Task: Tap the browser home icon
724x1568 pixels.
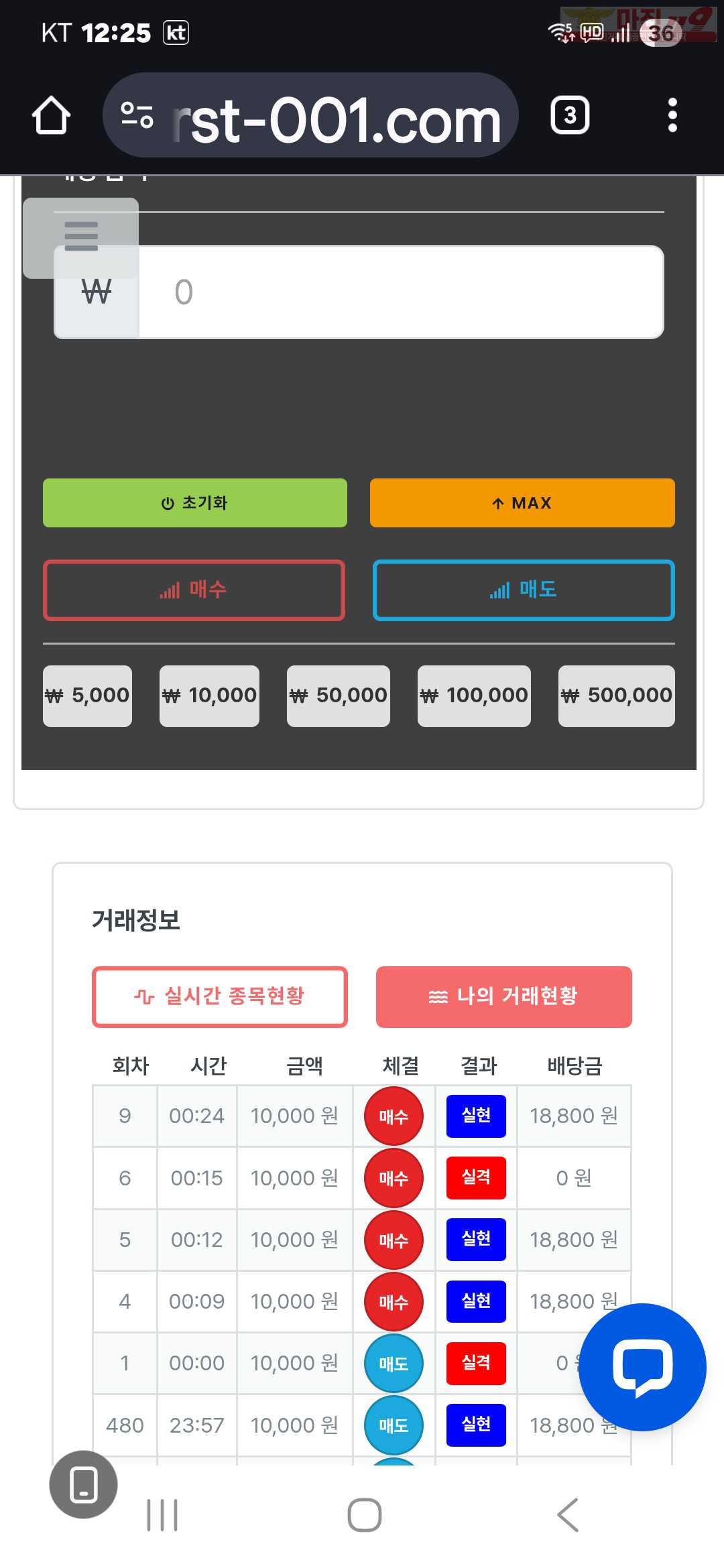Action: pos(51,116)
